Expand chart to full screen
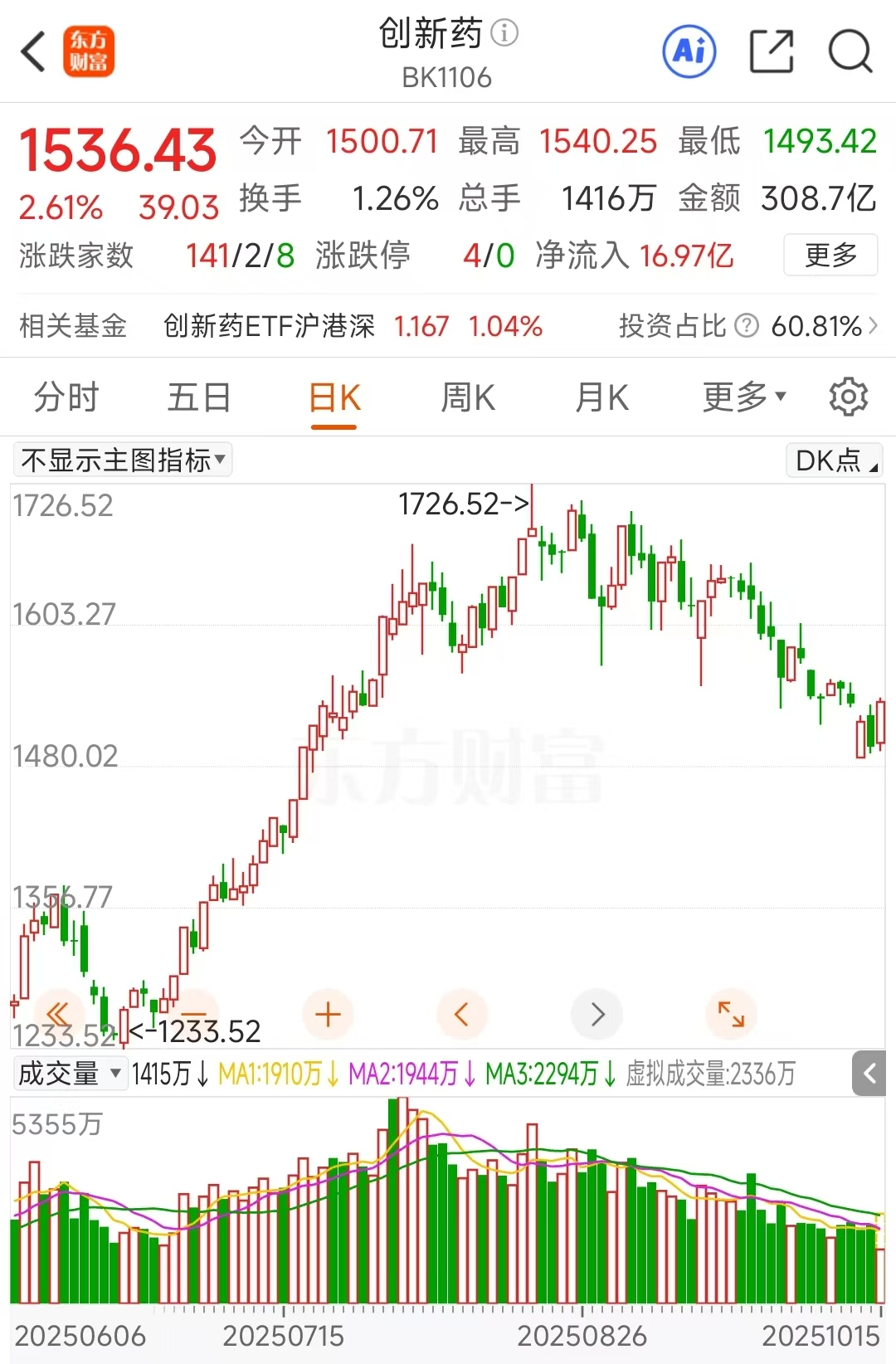This screenshot has height=1364, width=896. coord(731,1014)
